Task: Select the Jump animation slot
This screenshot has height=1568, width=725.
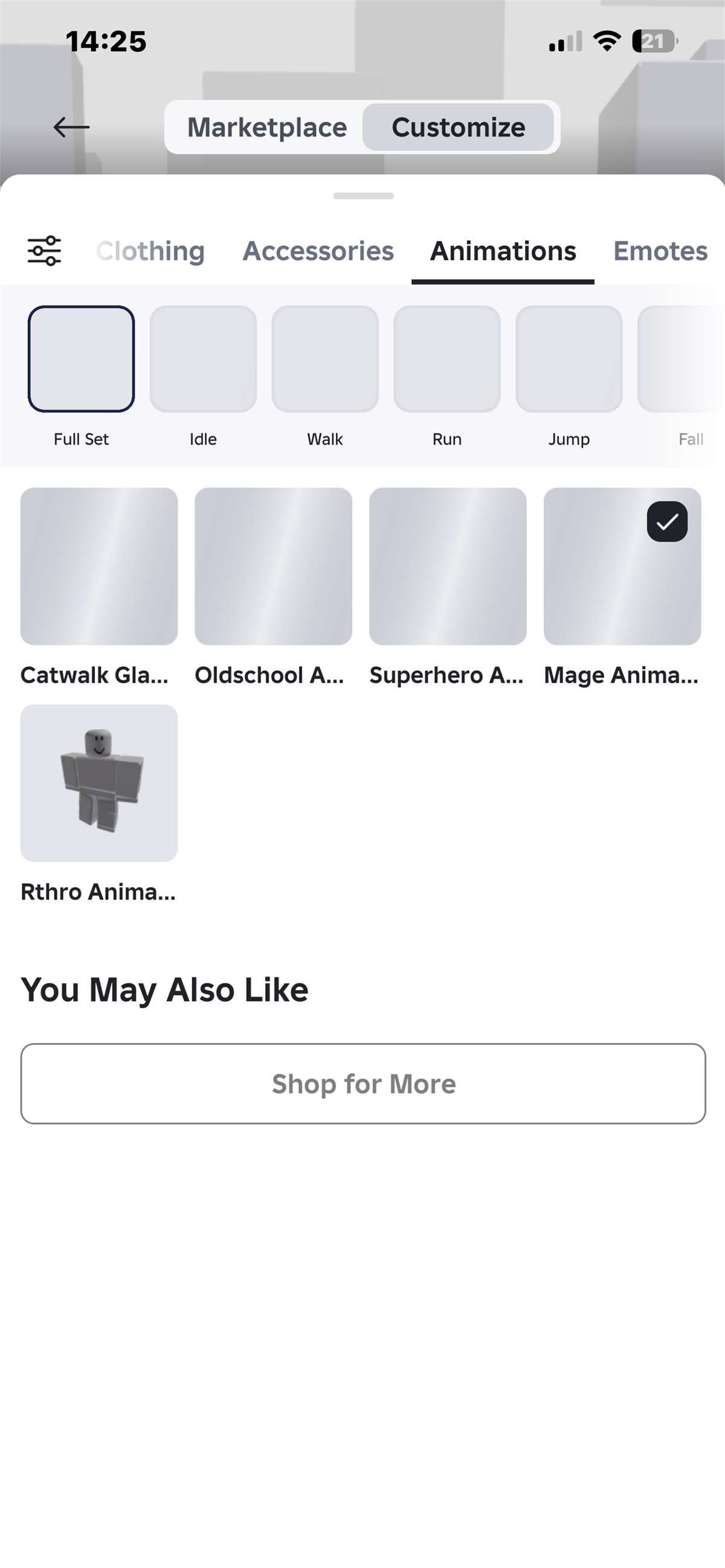Action: 570,359
